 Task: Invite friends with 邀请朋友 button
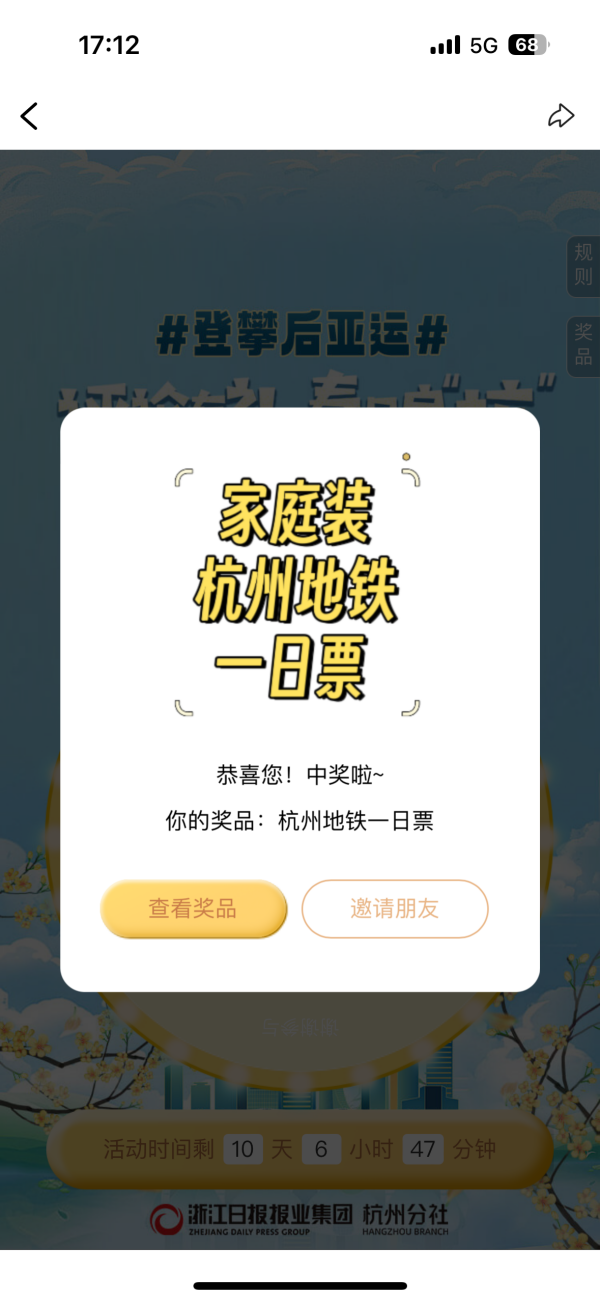[x=395, y=909]
